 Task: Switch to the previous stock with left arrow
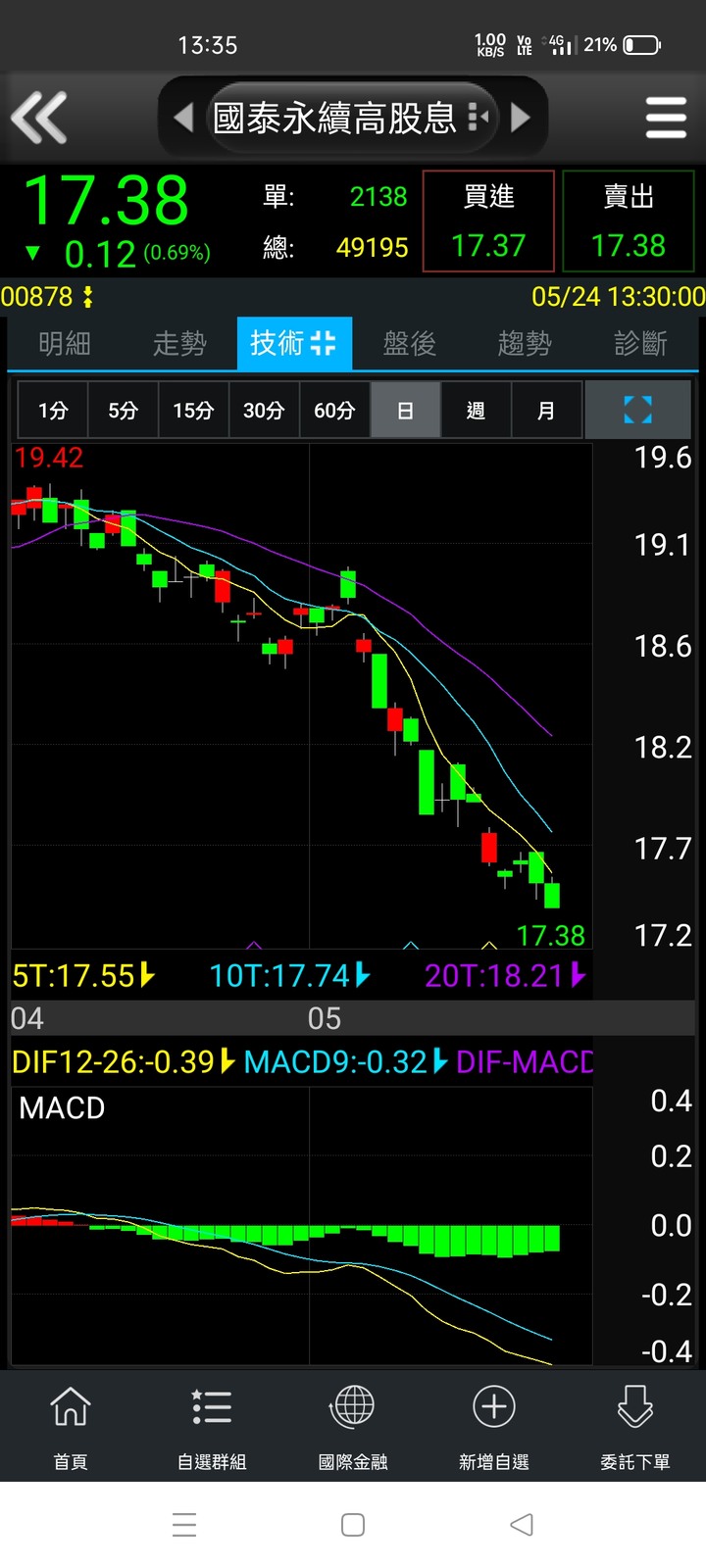coord(183,119)
